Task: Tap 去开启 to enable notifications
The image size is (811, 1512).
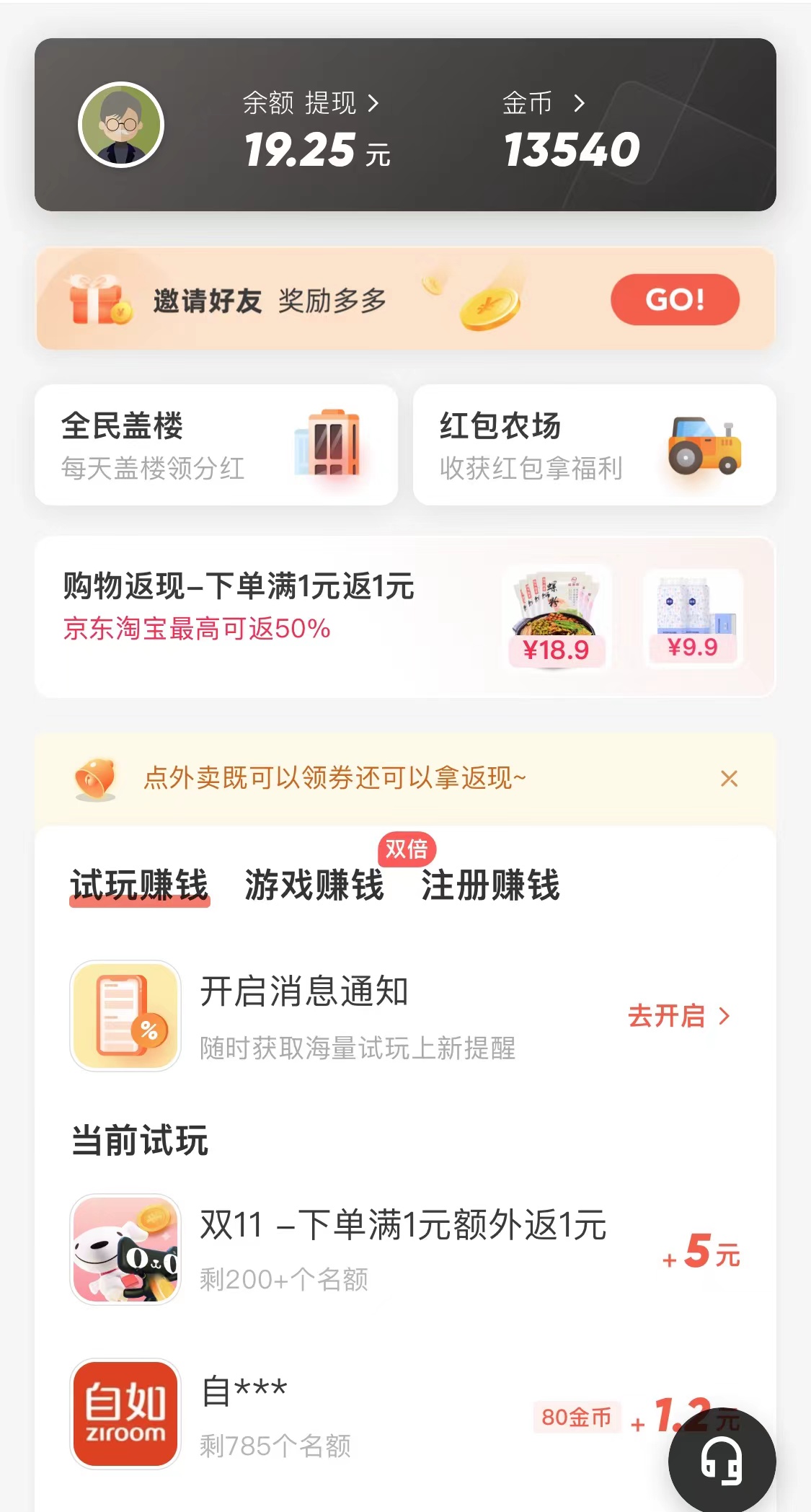Action: [678, 1016]
